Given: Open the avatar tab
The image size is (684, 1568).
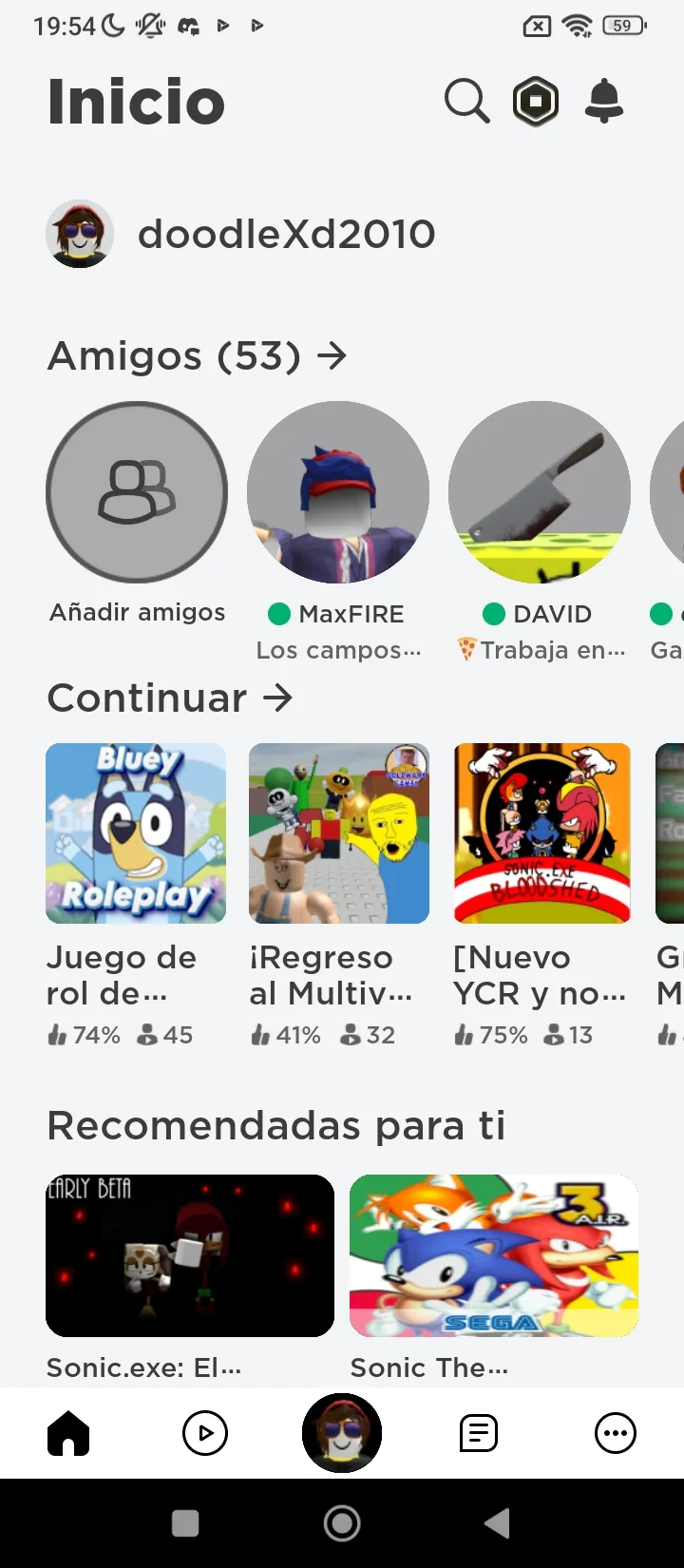Looking at the screenshot, I should pos(342,1433).
